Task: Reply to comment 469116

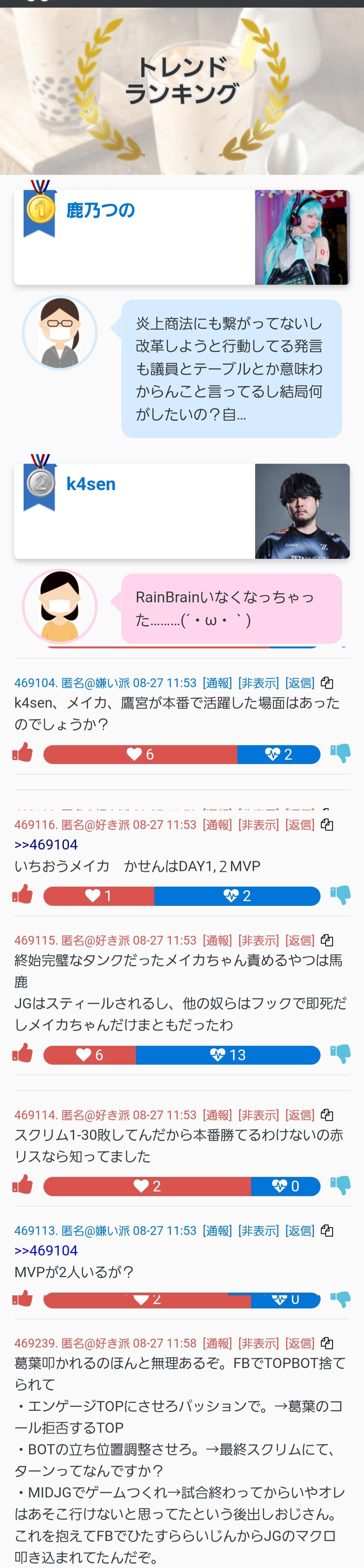Action: [300, 825]
